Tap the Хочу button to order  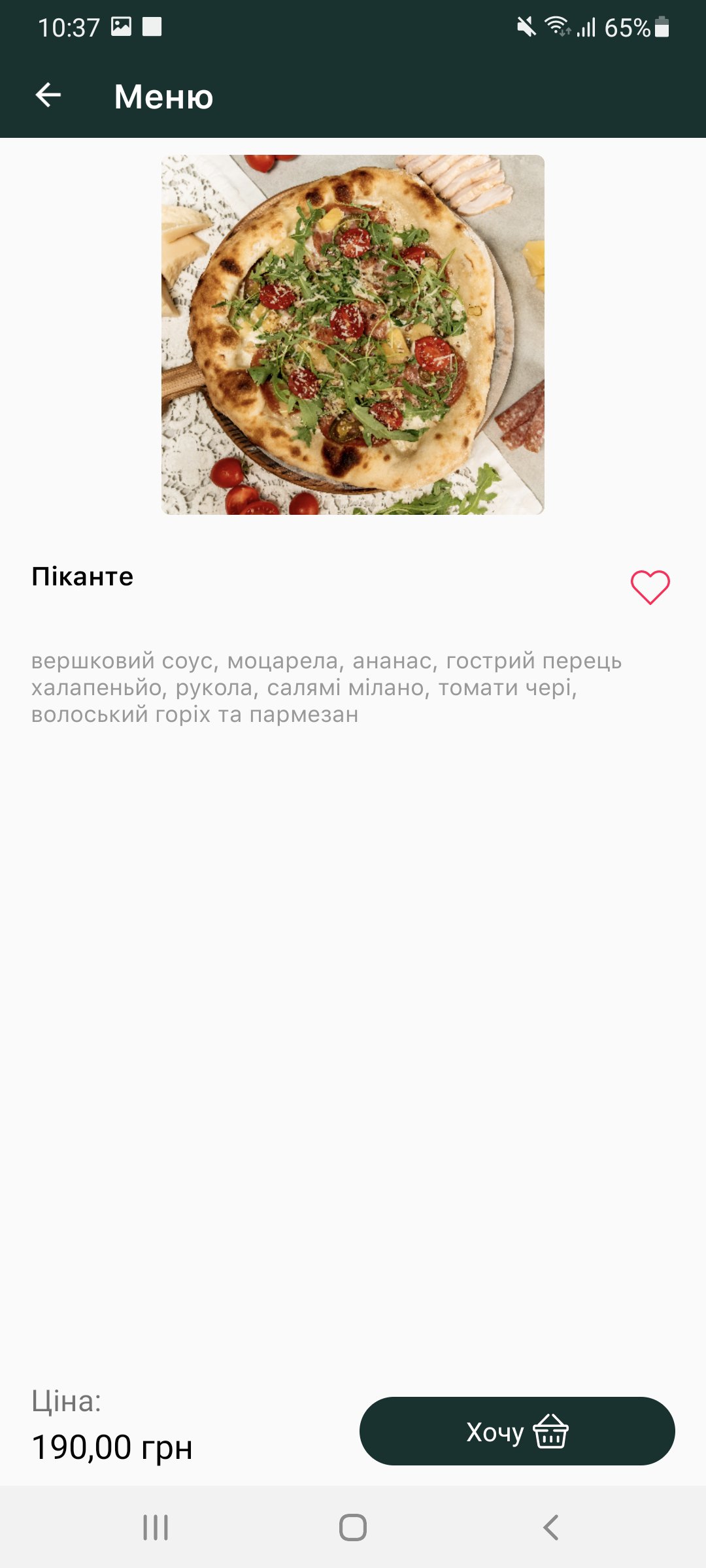pos(517,1431)
